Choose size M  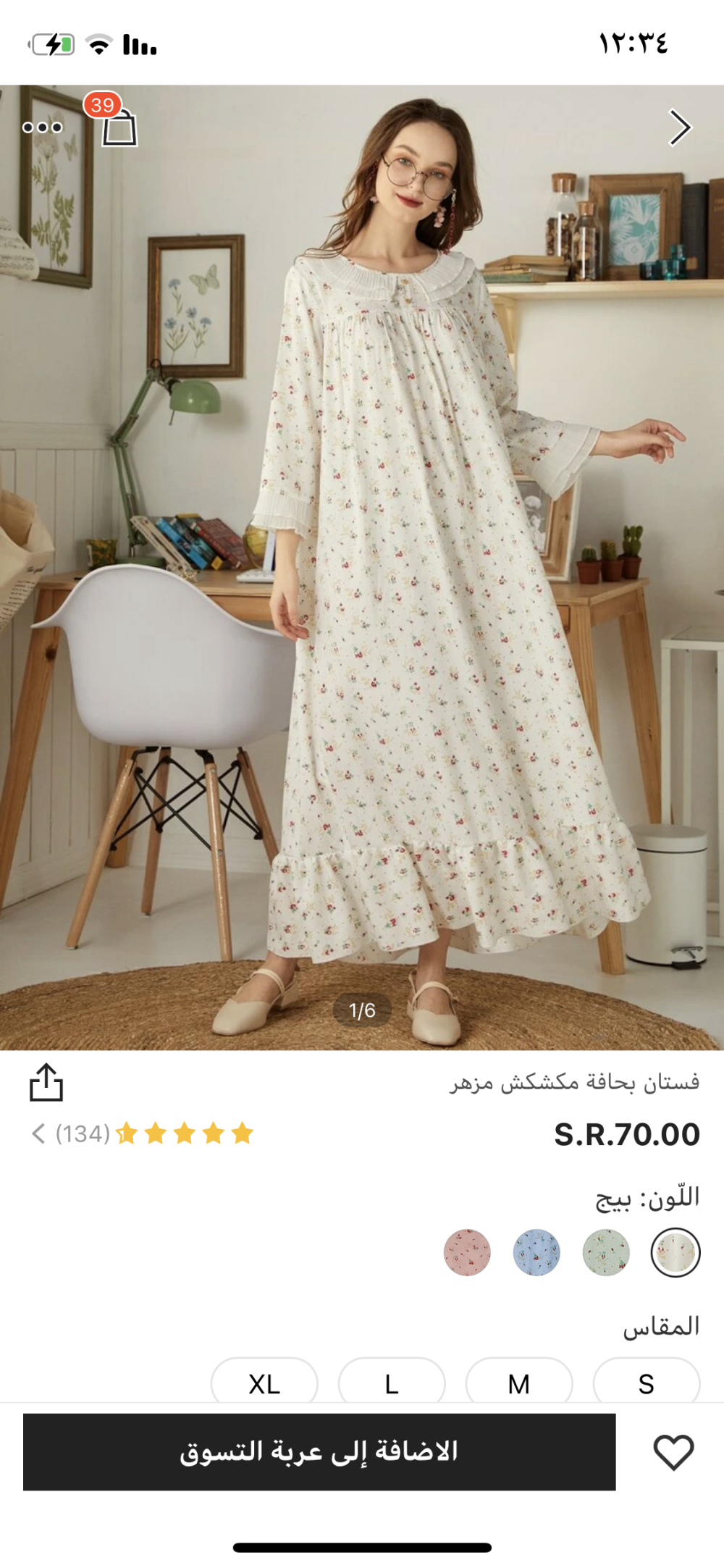[519, 1383]
